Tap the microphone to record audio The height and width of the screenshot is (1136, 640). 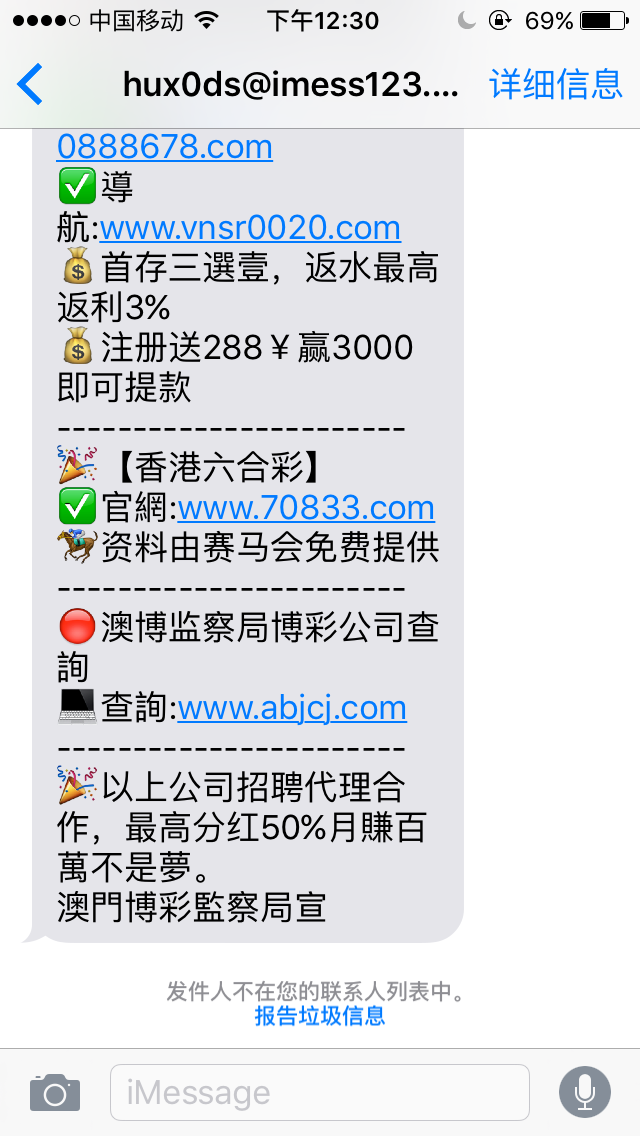tap(585, 1092)
